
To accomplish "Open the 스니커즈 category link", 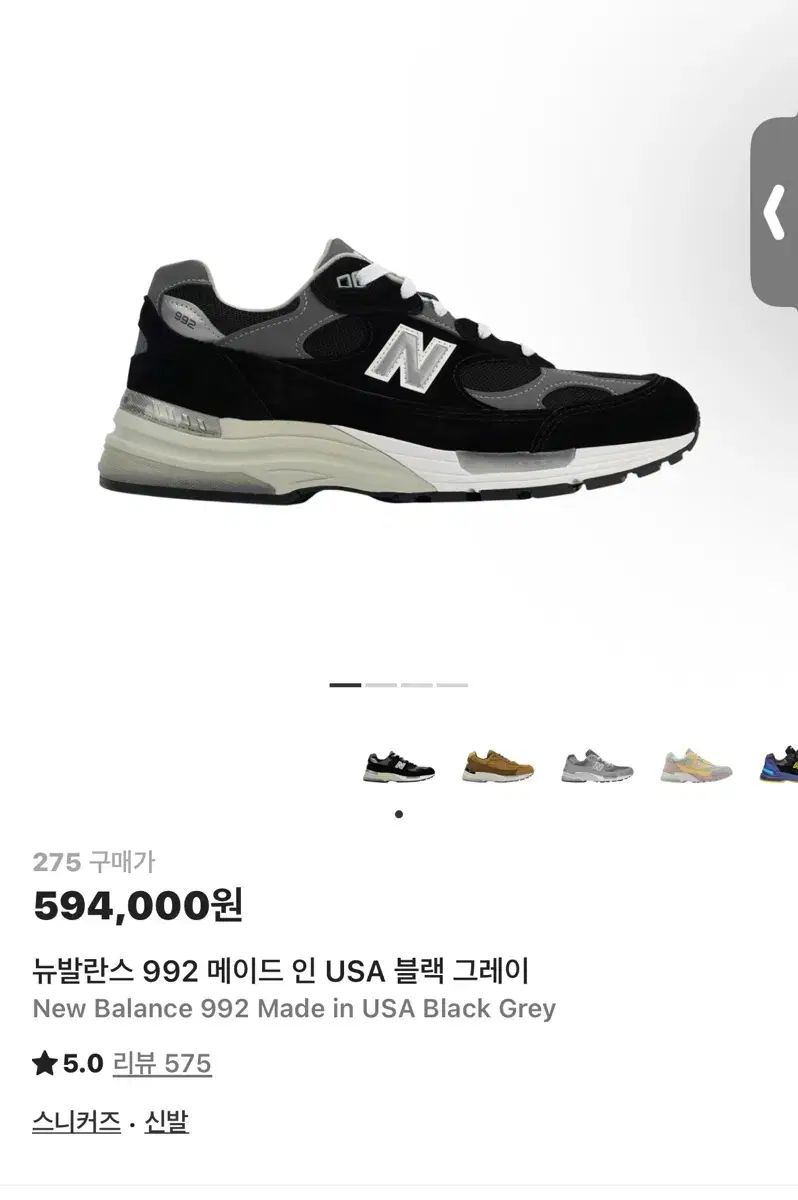I will tap(76, 1122).
